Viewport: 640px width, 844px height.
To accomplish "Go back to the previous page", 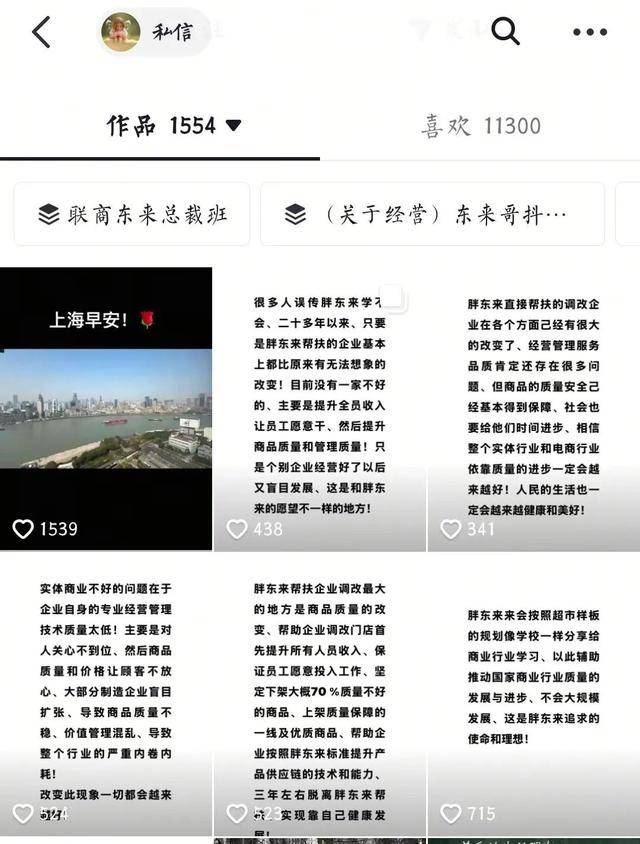I will coord(41,32).
